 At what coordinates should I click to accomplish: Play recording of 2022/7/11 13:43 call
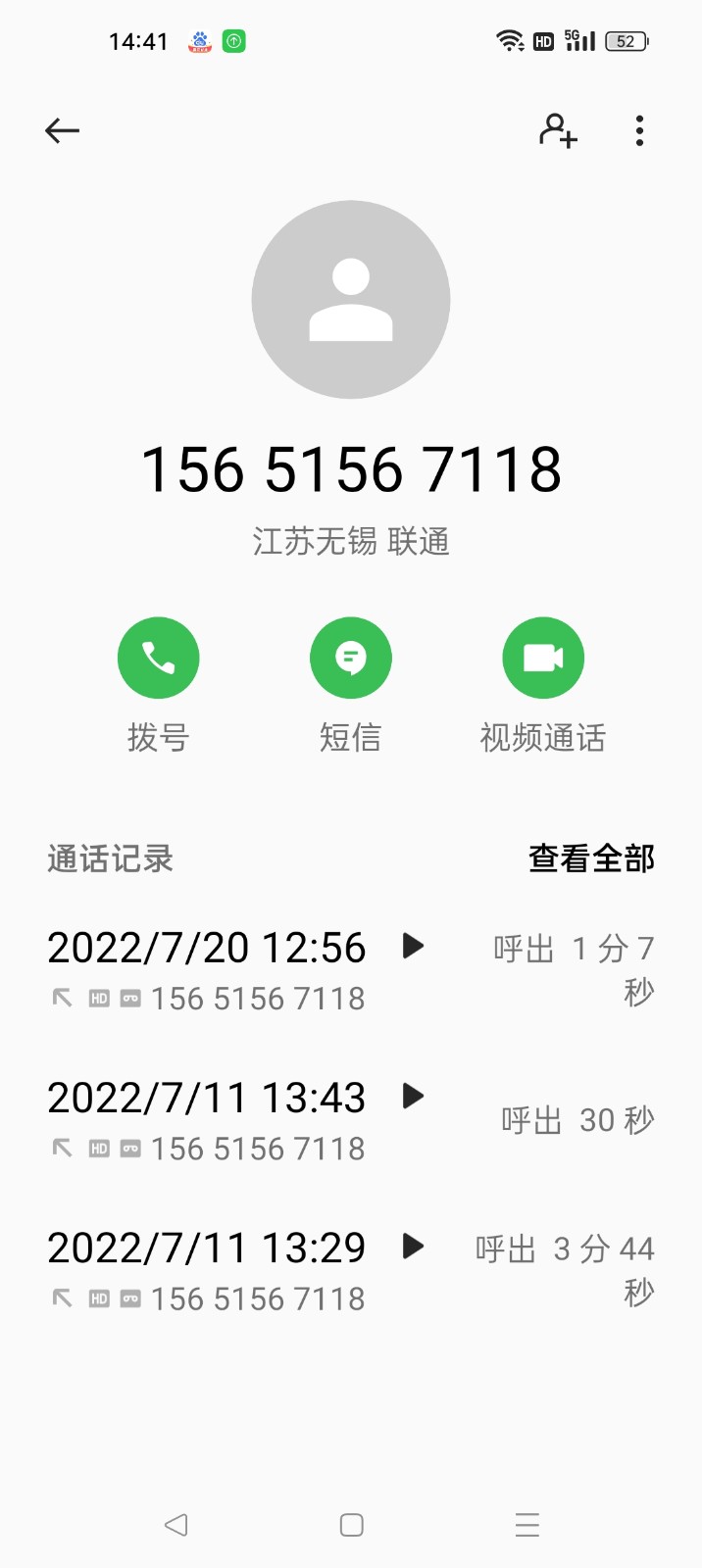[414, 1096]
